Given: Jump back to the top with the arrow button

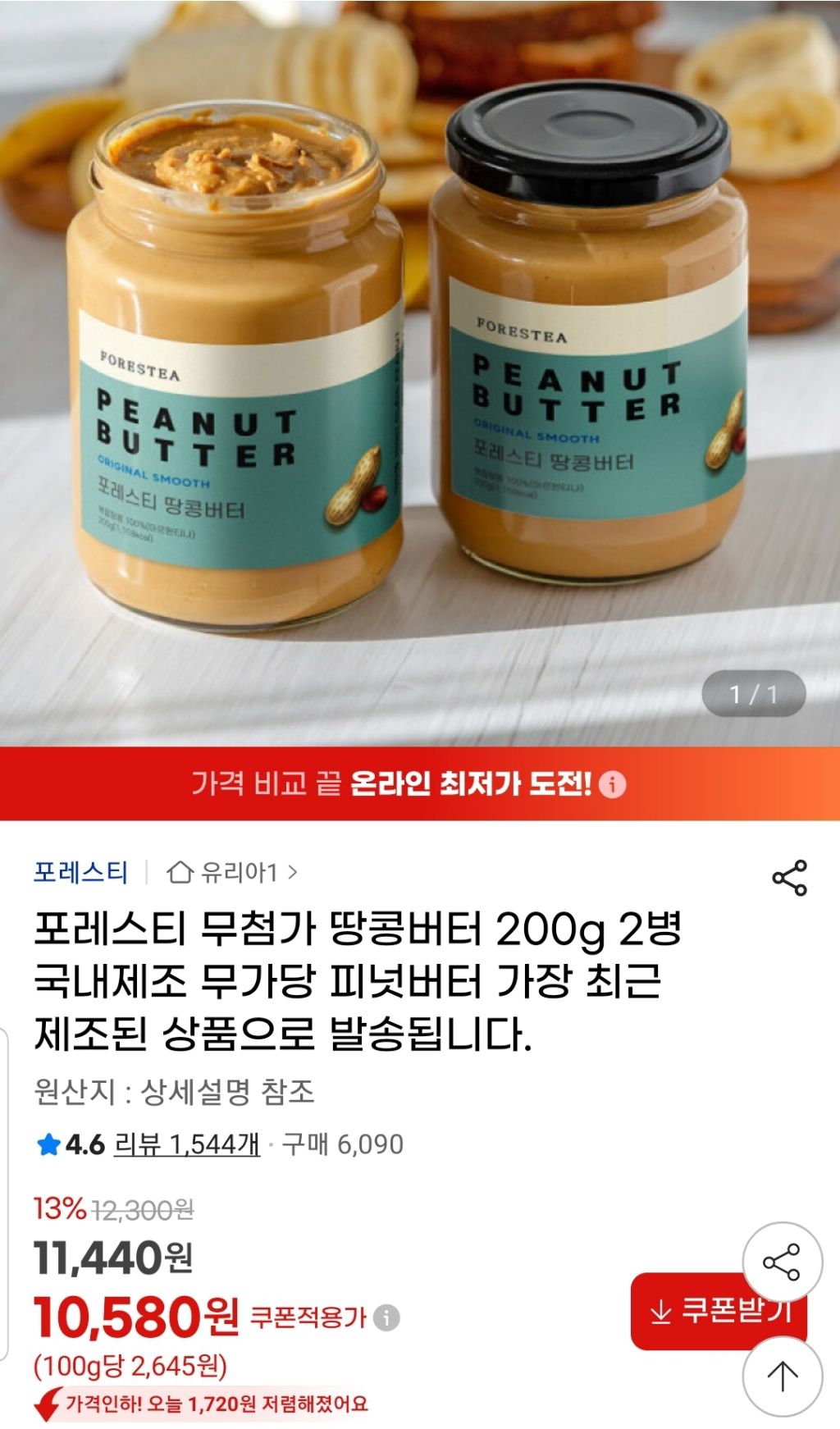Looking at the screenshot, I should click(x=782, y=1376).
